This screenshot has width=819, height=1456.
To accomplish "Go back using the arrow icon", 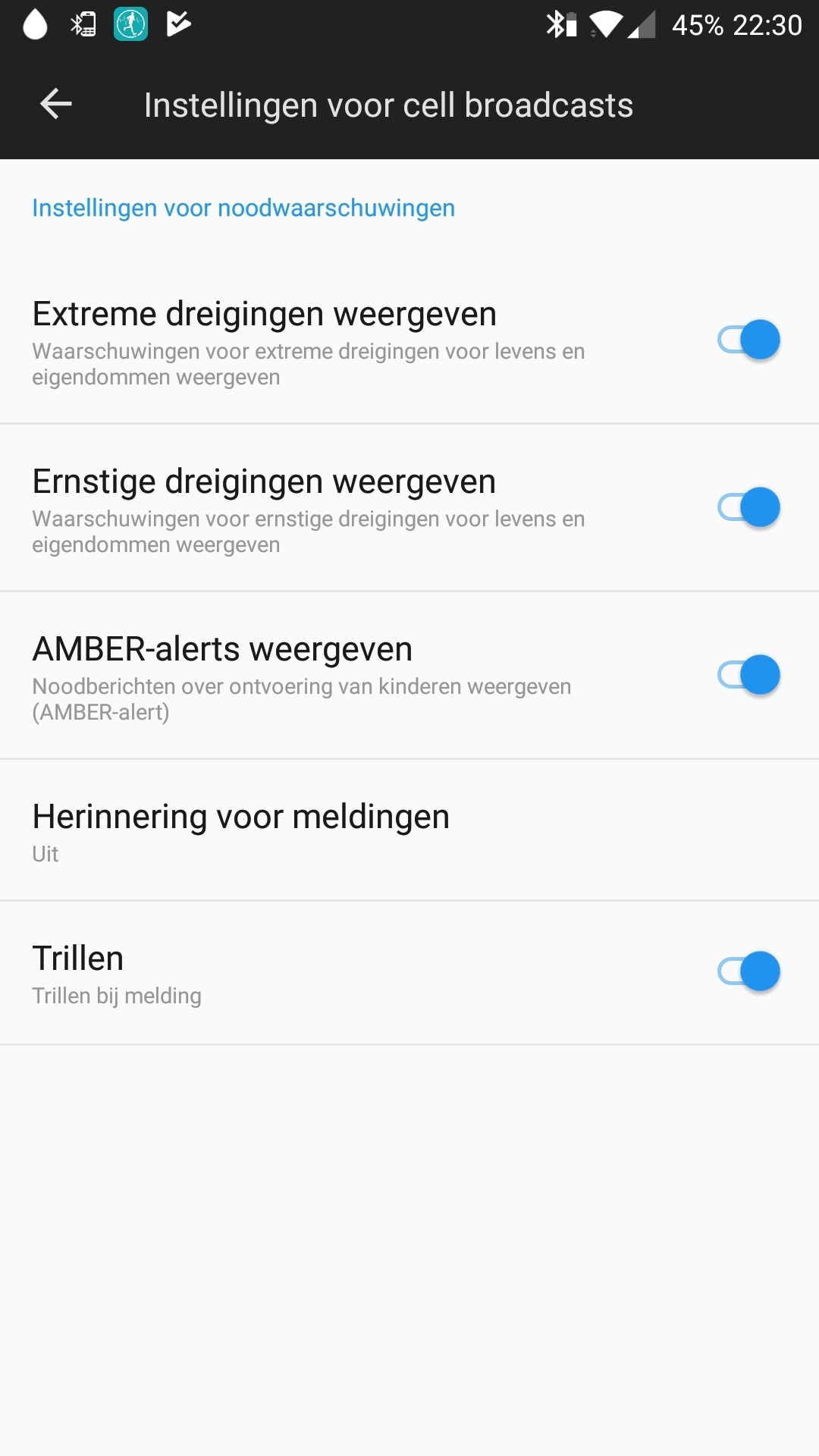I will click(x=55, y=104).
